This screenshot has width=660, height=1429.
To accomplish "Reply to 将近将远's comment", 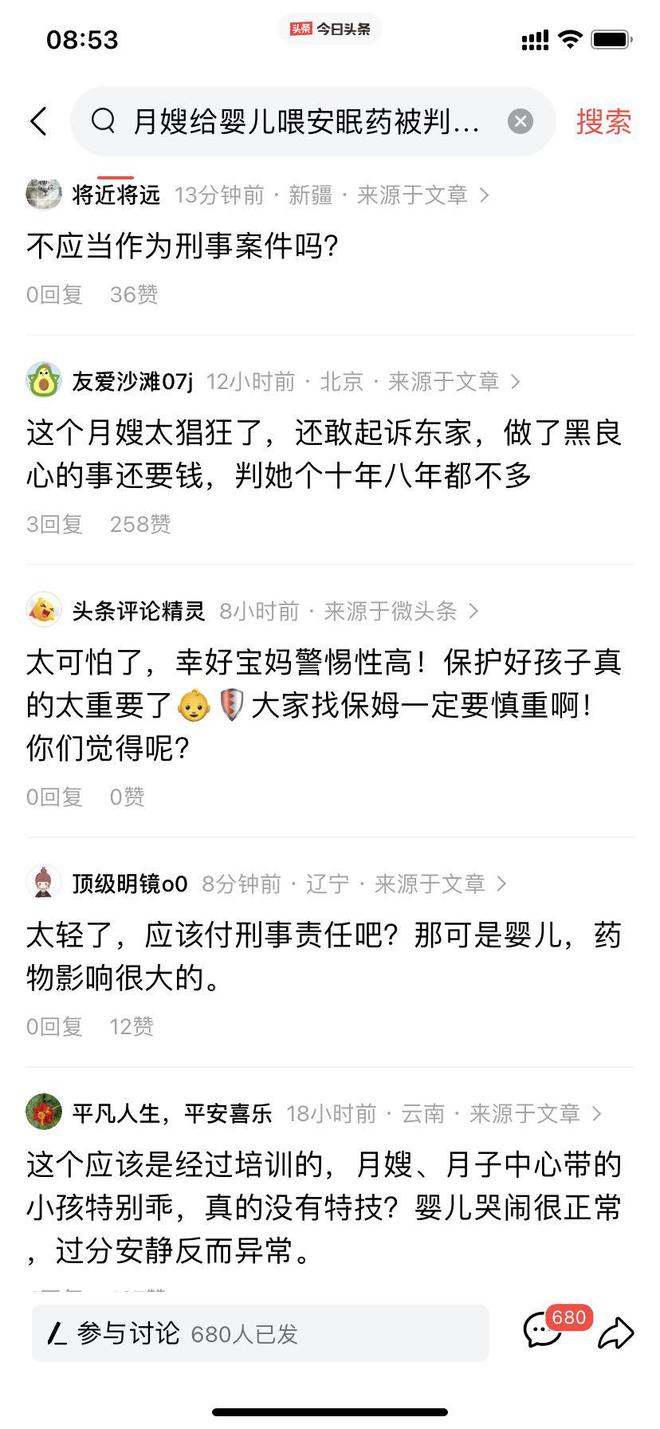I will click(54, 295).
